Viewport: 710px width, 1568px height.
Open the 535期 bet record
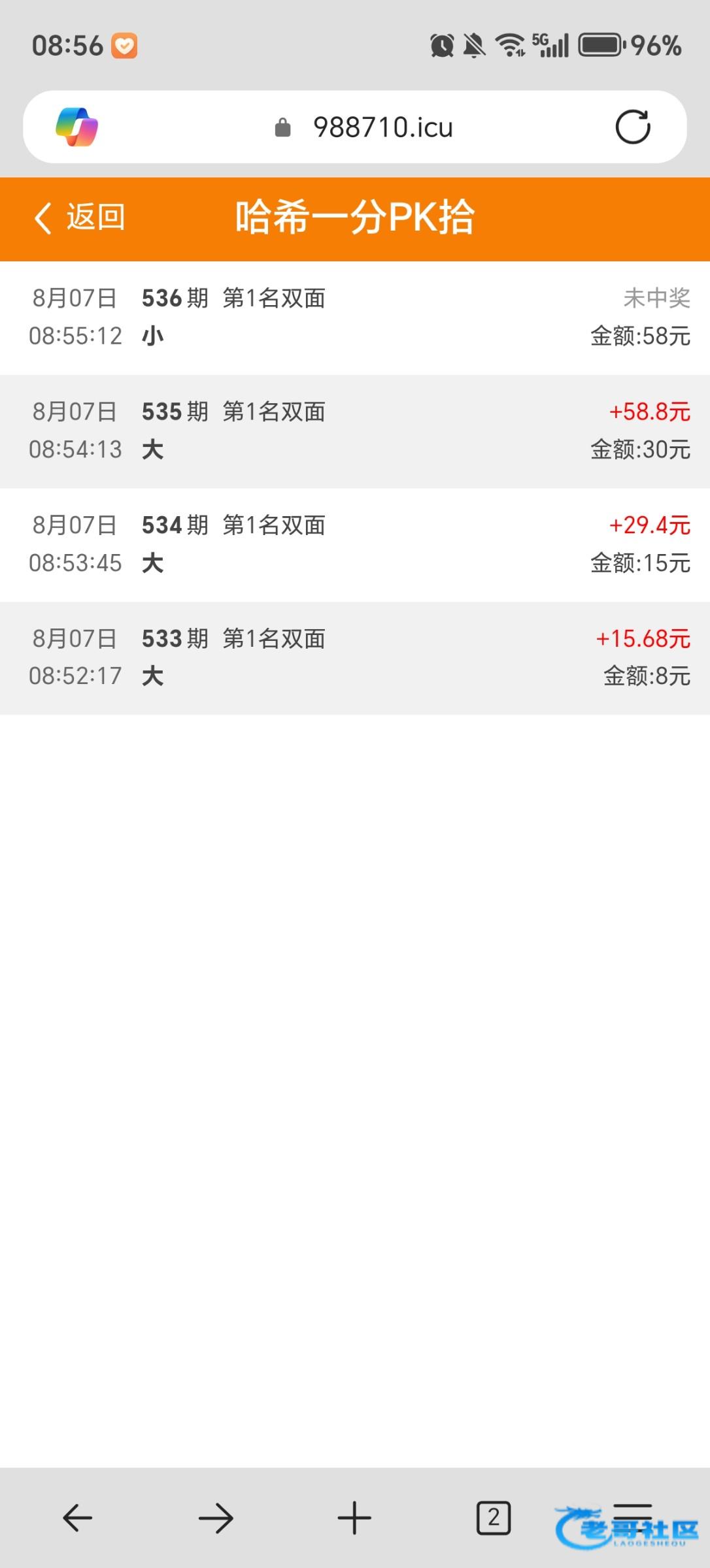coord(355,431)
